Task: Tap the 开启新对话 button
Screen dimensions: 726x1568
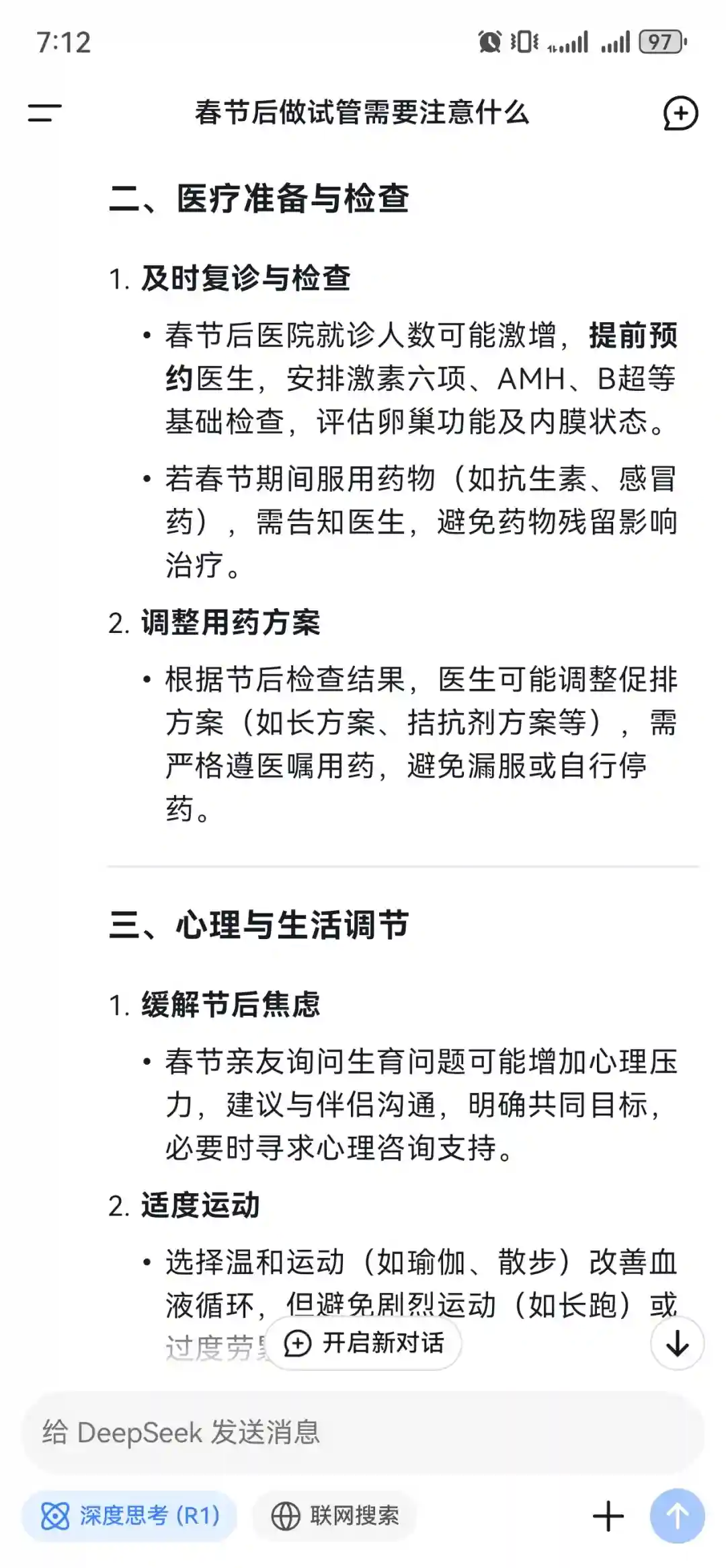Action: [x=364, y=1343]
